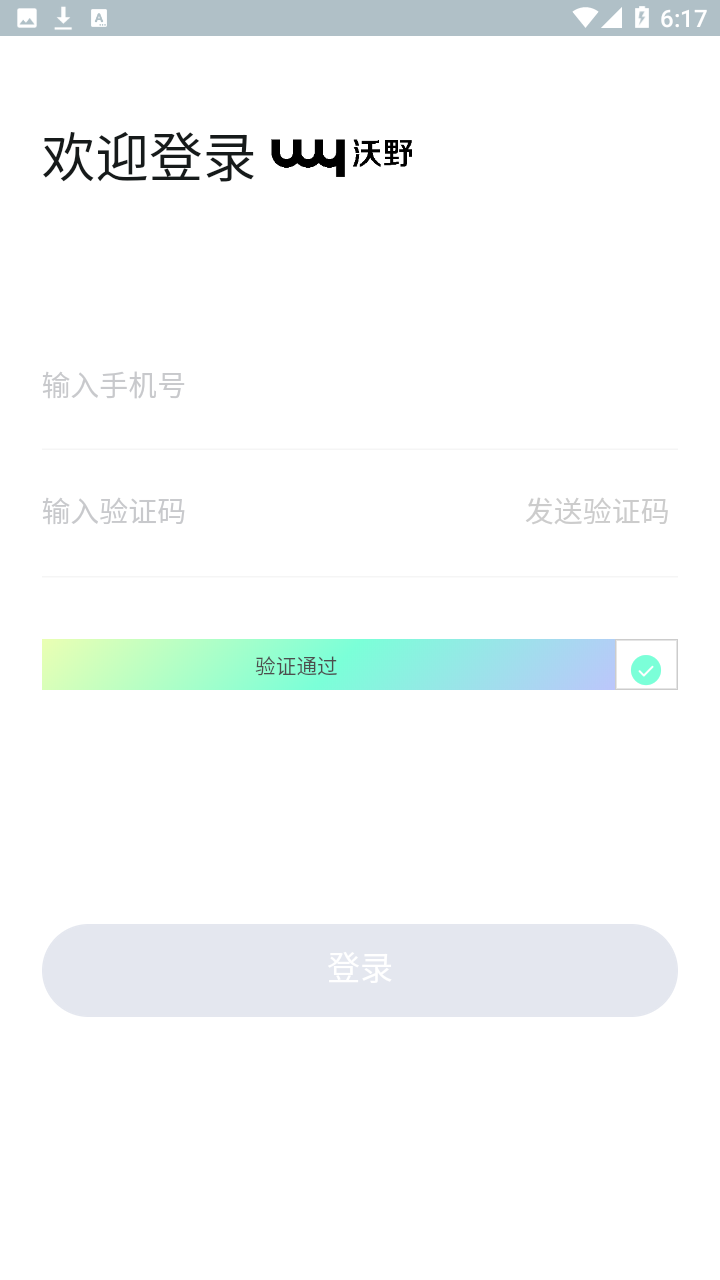Select the Wi-Fi icon in the status bar
This screenshot has height=1280, width=720.
pos(584,16)
